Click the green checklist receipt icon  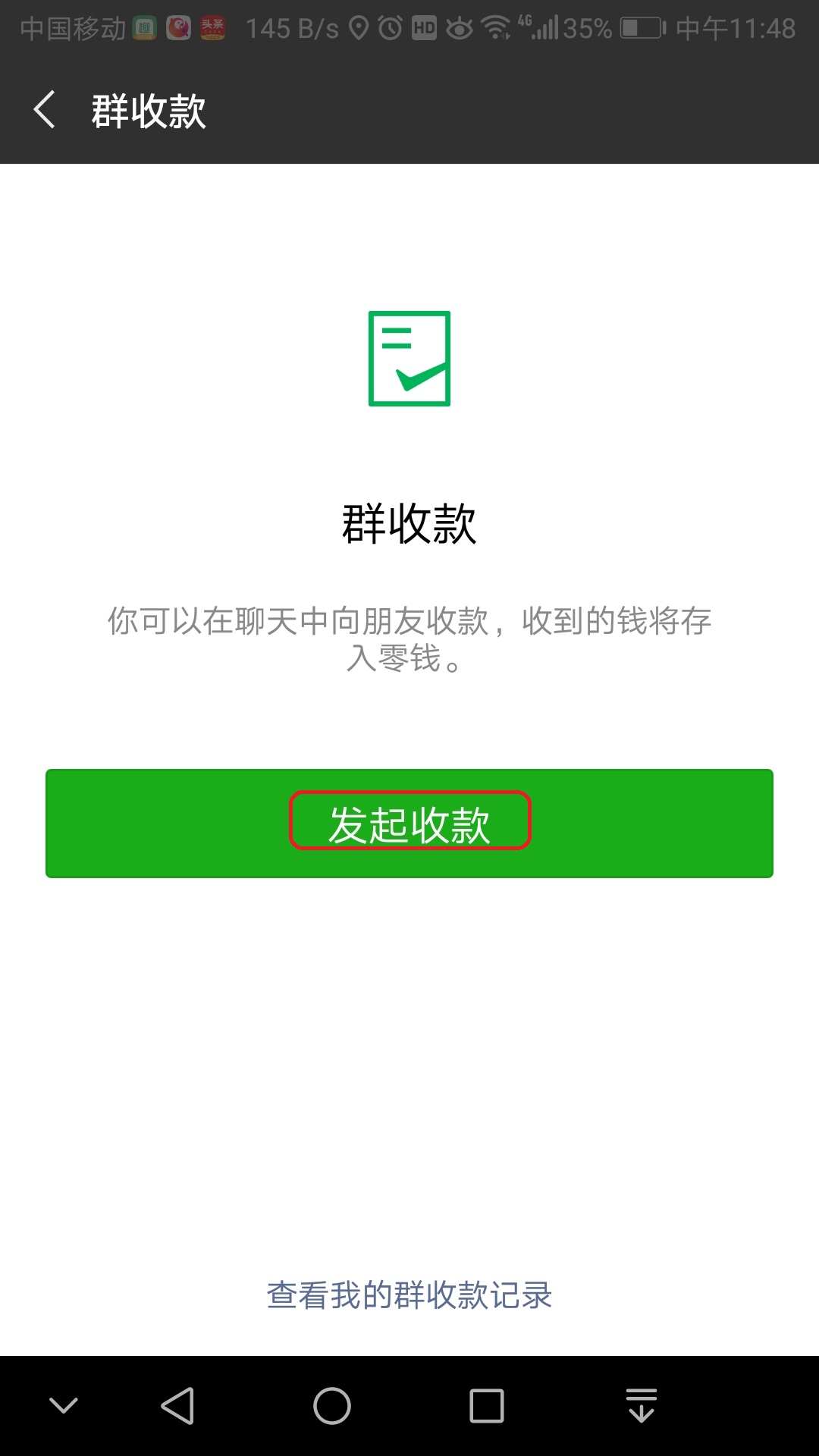click(x=409, y=358)
